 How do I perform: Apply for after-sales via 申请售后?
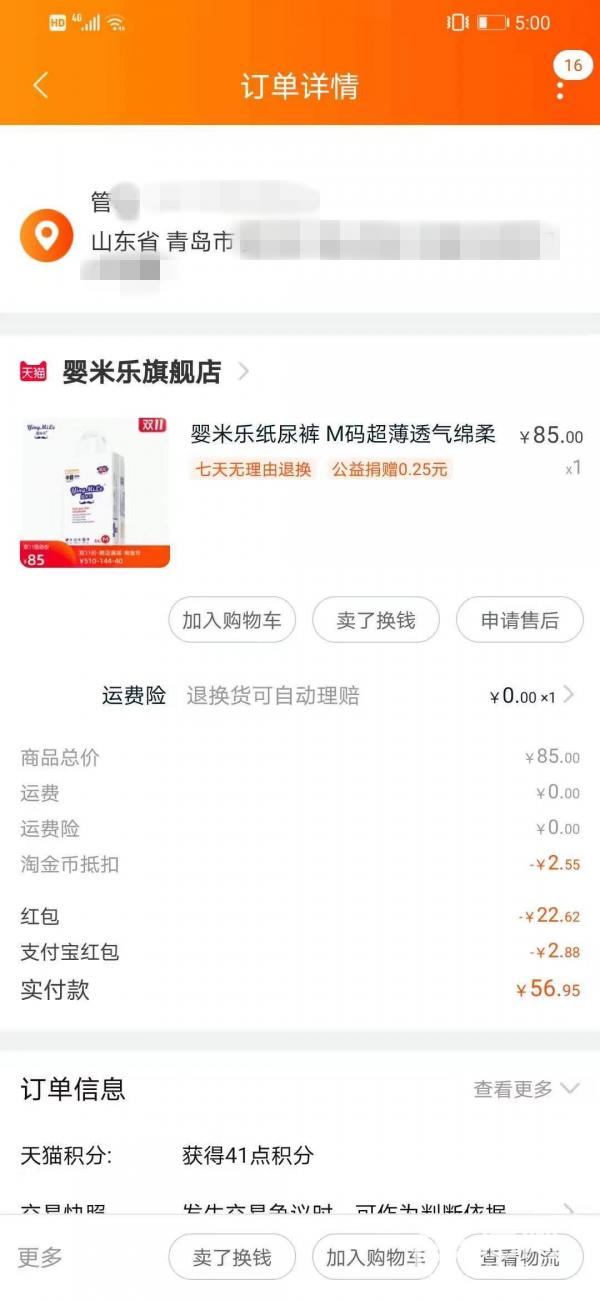pos(519,620)
